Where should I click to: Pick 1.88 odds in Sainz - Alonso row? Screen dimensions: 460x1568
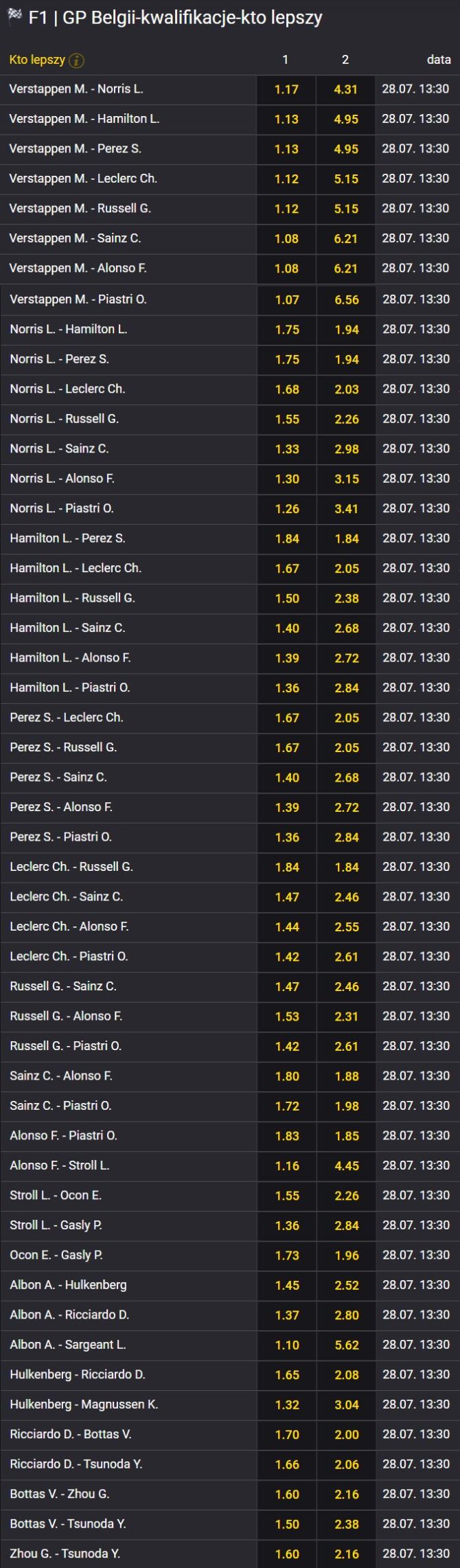[346, 1076]
